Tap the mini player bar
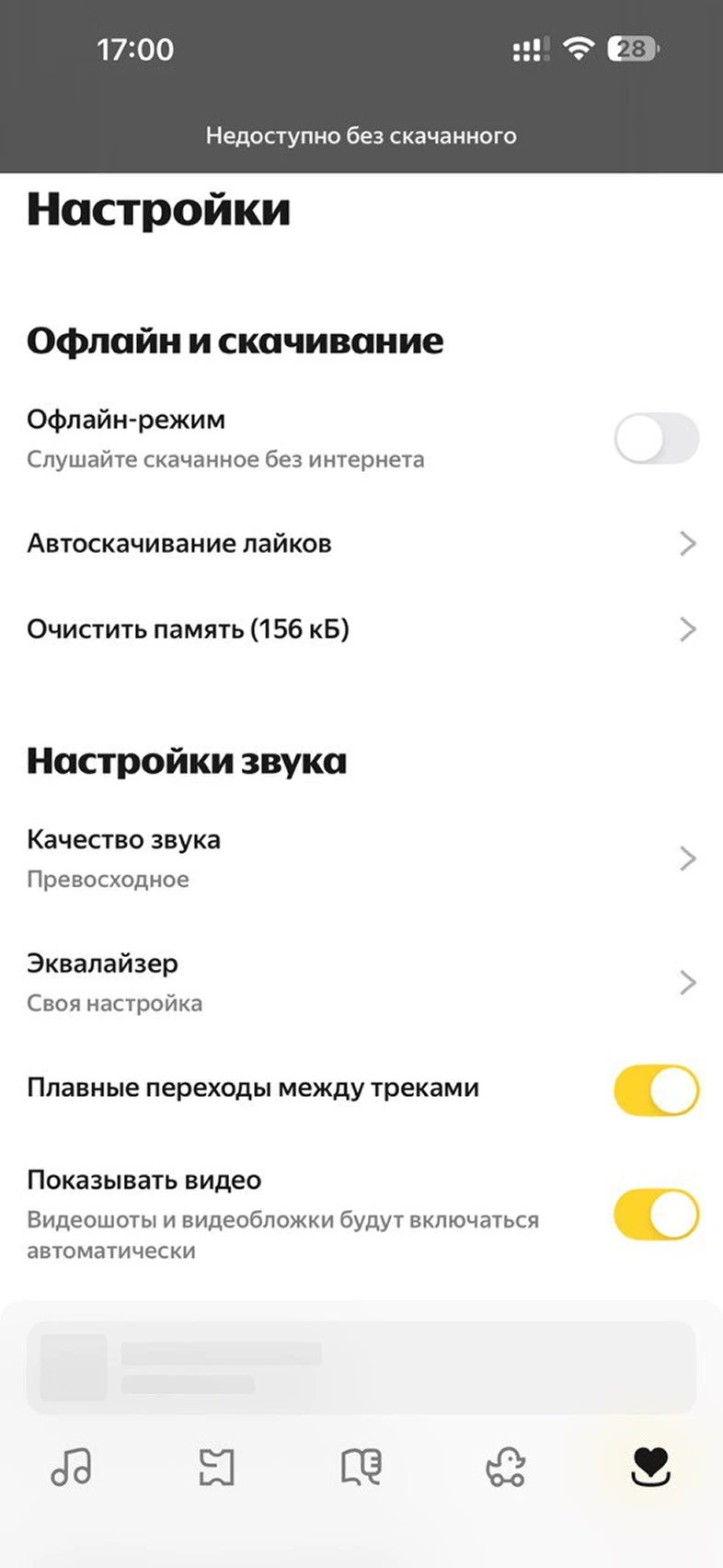 click(361, 1367)
